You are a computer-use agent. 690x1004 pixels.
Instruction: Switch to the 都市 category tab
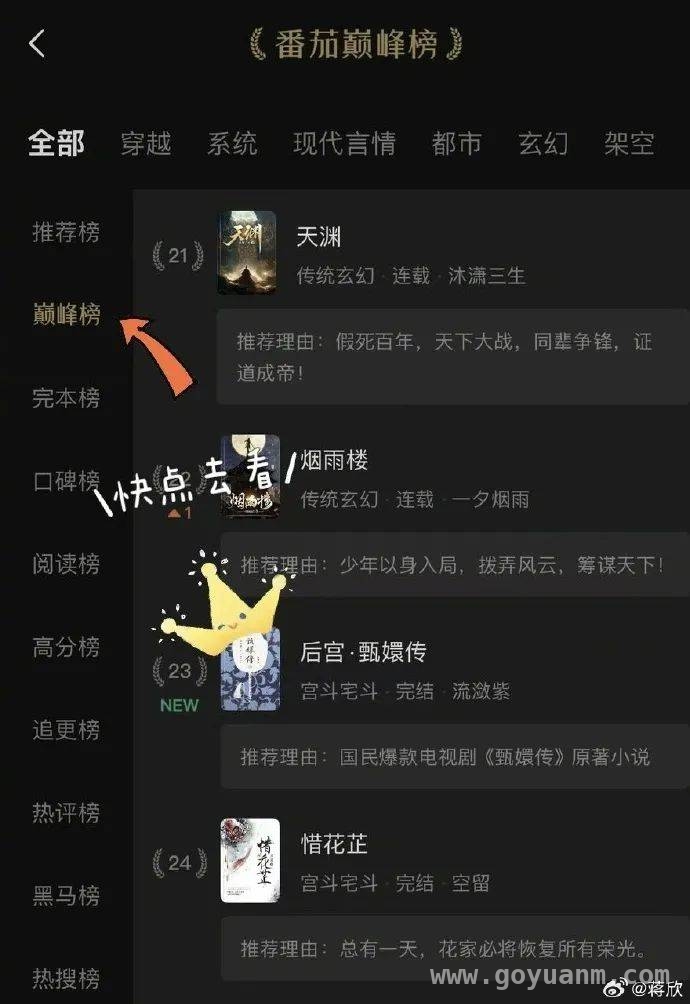coord(457,143)
